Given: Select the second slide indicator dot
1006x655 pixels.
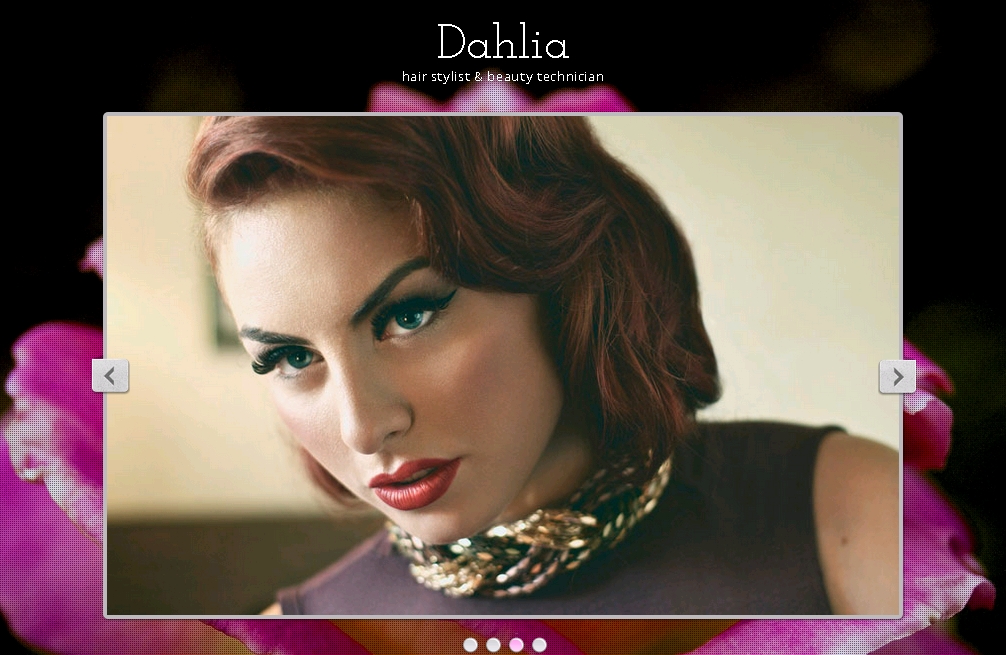Looking at the screenshot, I should 493,645.
